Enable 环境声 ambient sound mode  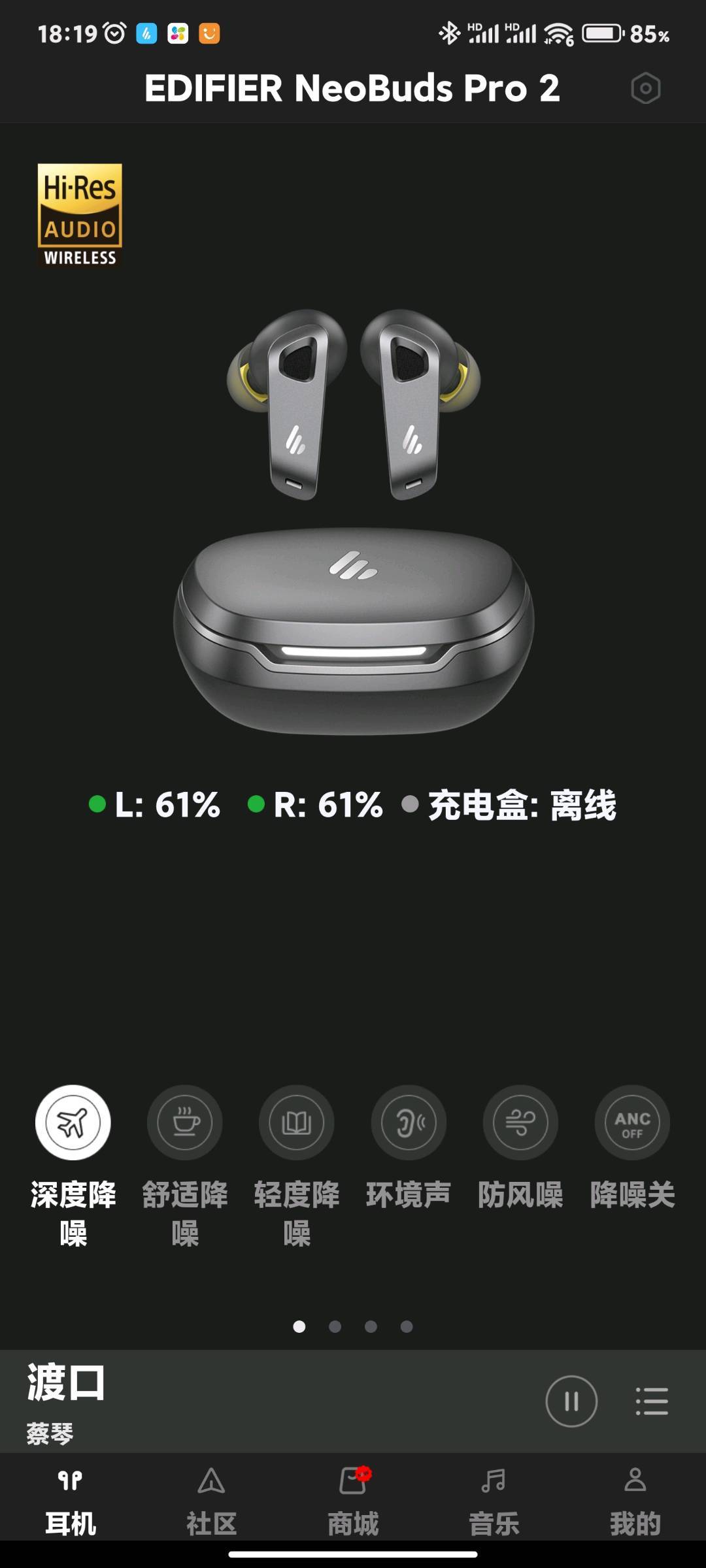(409, 1122)
